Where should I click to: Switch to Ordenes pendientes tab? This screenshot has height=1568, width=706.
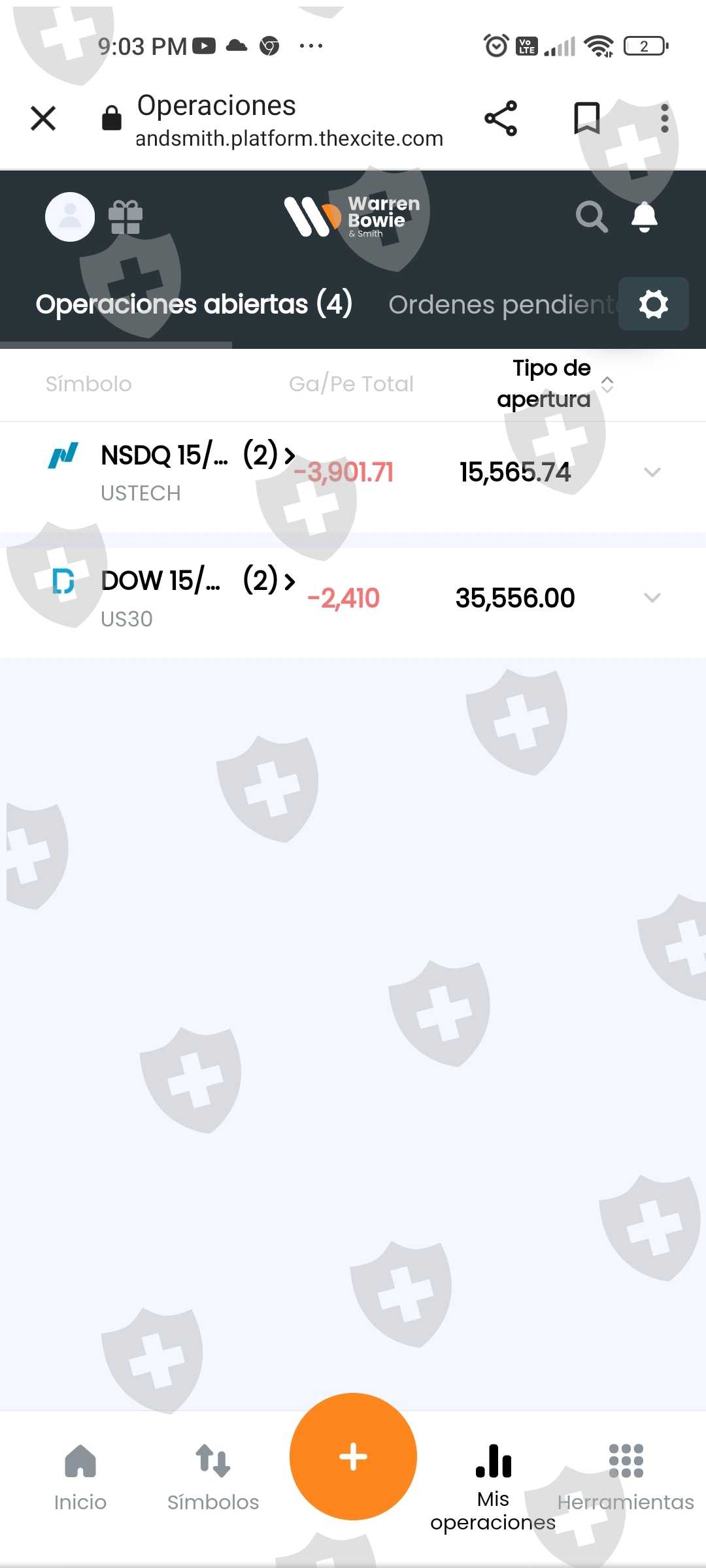tap(500, 304)
